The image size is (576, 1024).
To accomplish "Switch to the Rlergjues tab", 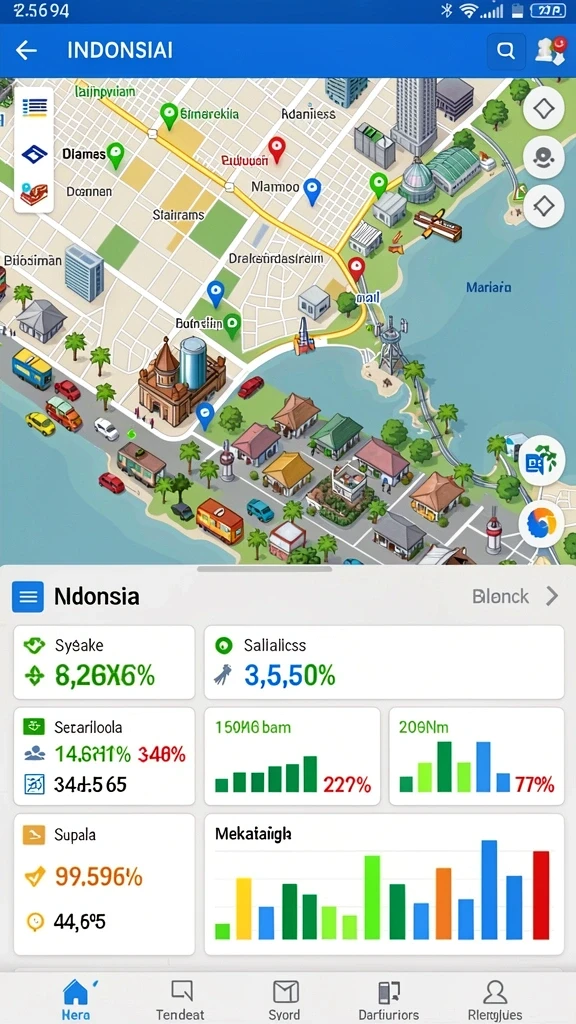I will pyautogui.click(x=494, y=1000).
